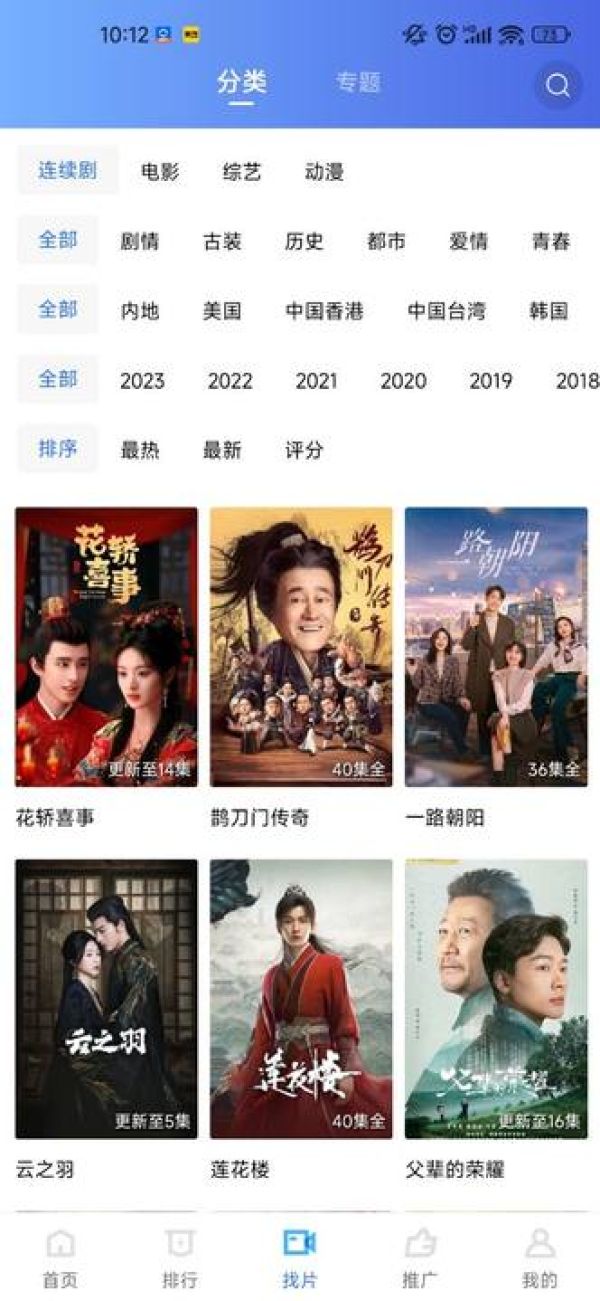Open the 莲花楼 poster
600x1301 pixels.
coord(301,998)
